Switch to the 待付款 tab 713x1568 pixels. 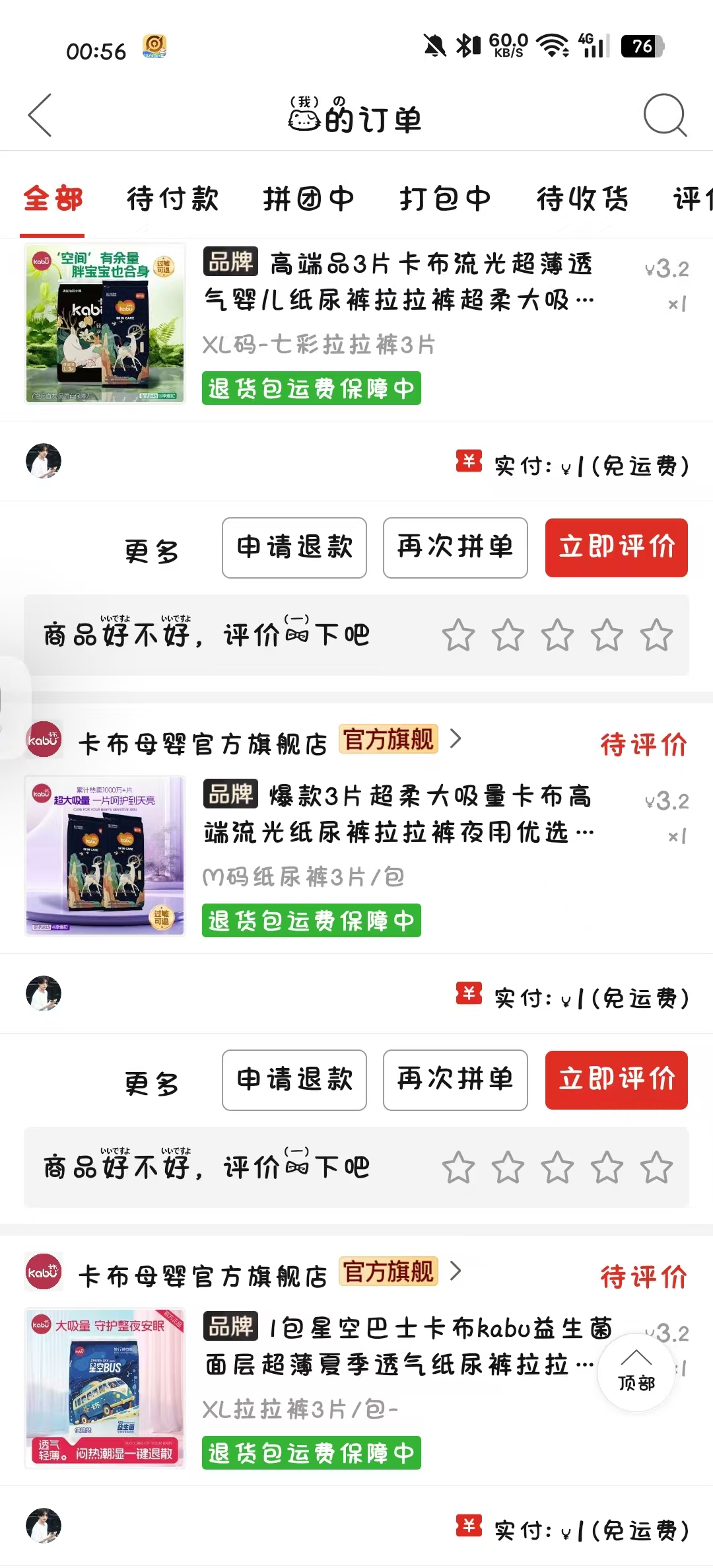coord(172,199)
